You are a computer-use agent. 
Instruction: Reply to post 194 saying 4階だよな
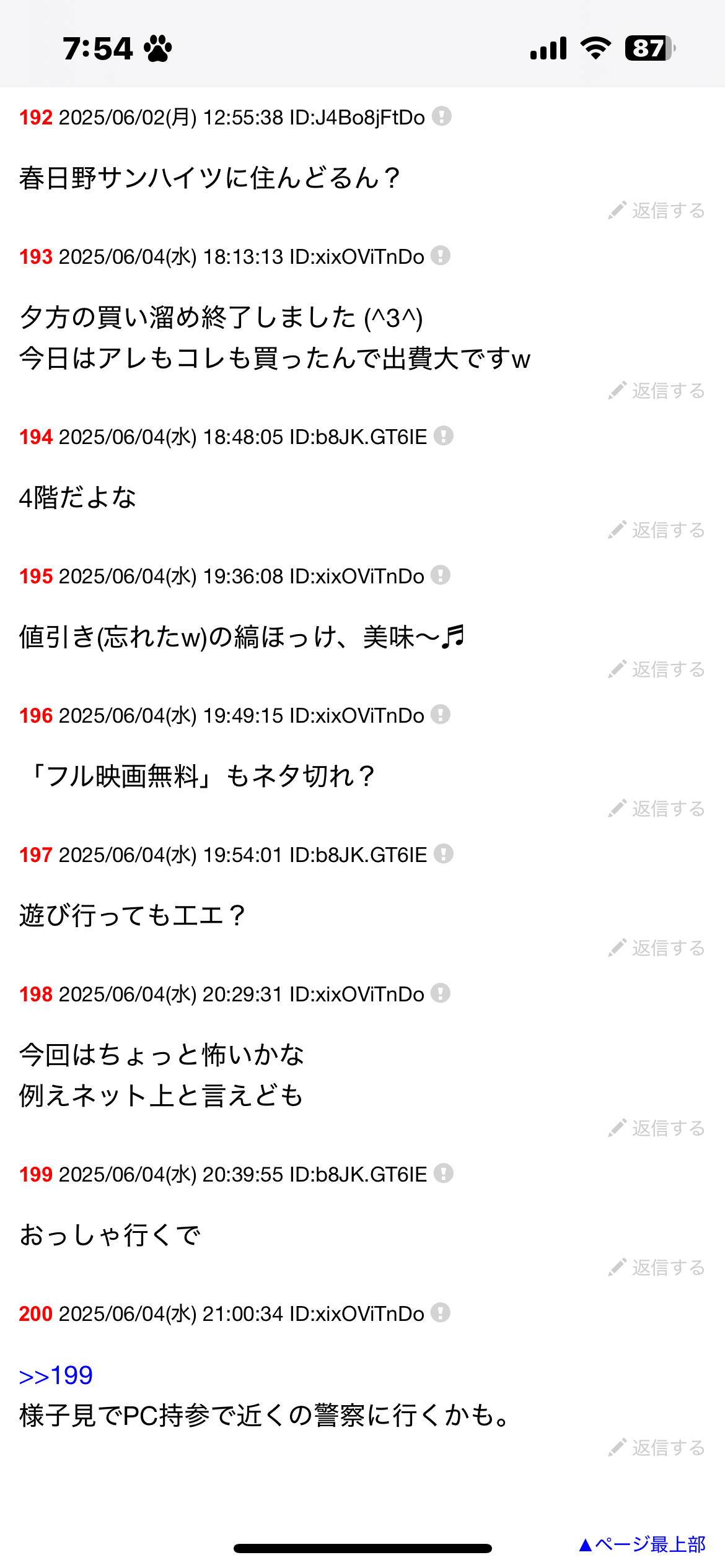click(656, 530)
